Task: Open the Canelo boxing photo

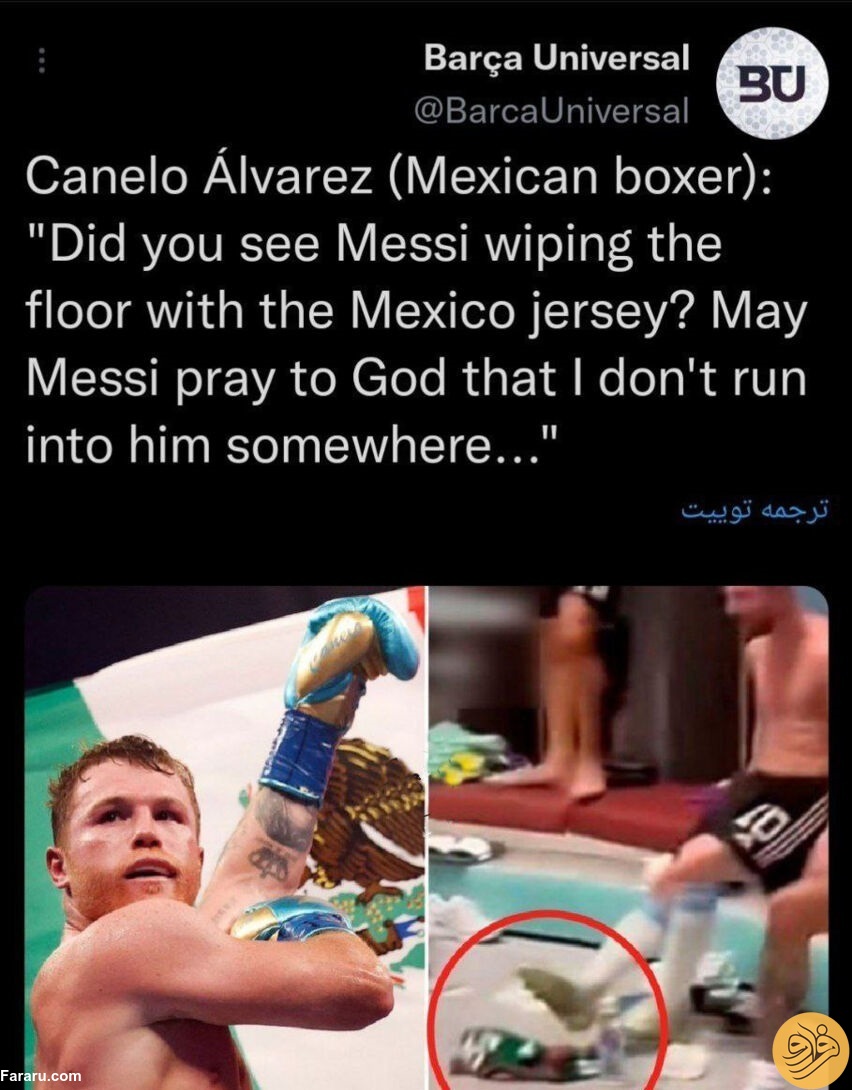Action: (225, 838)
